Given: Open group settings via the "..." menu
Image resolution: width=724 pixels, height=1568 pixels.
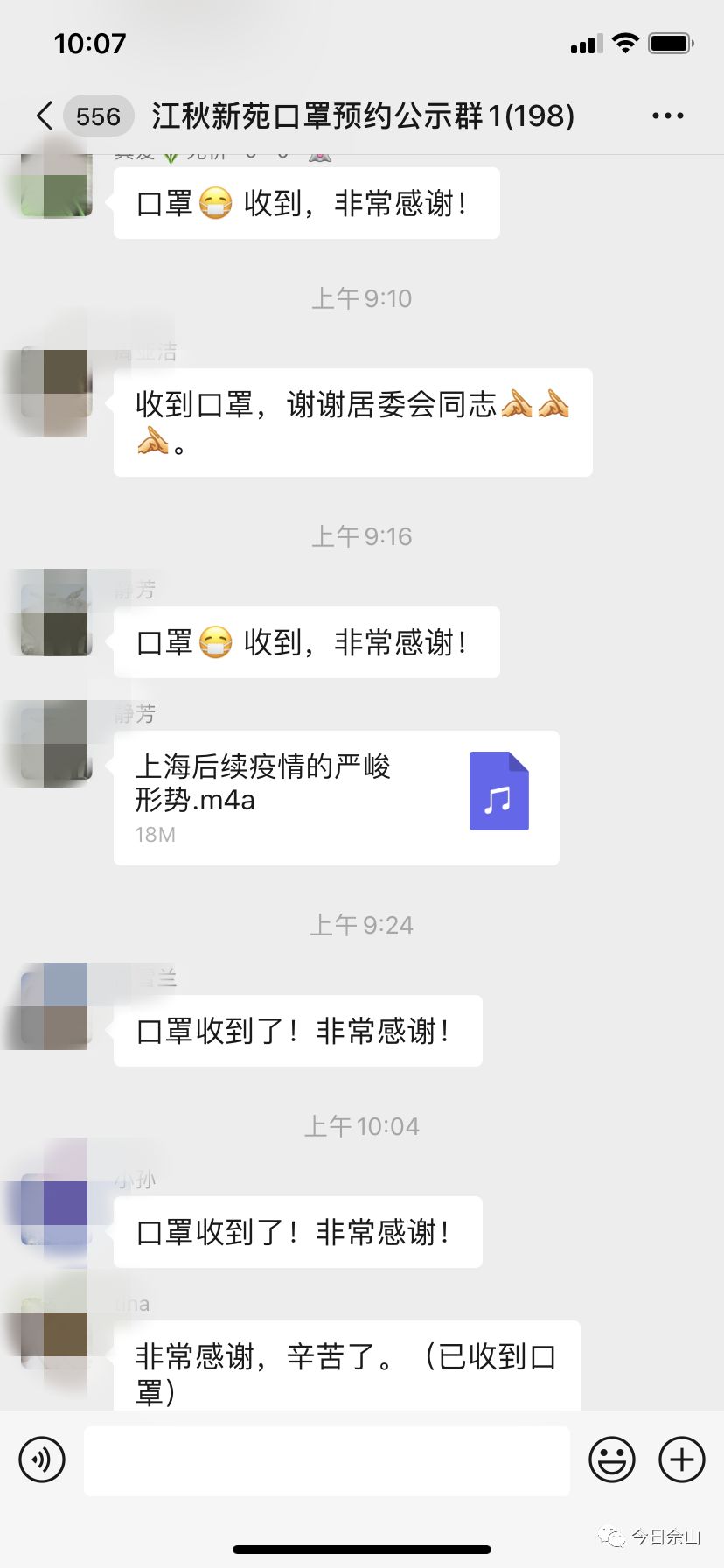Looking at the screenshot, I should (667, 115).
